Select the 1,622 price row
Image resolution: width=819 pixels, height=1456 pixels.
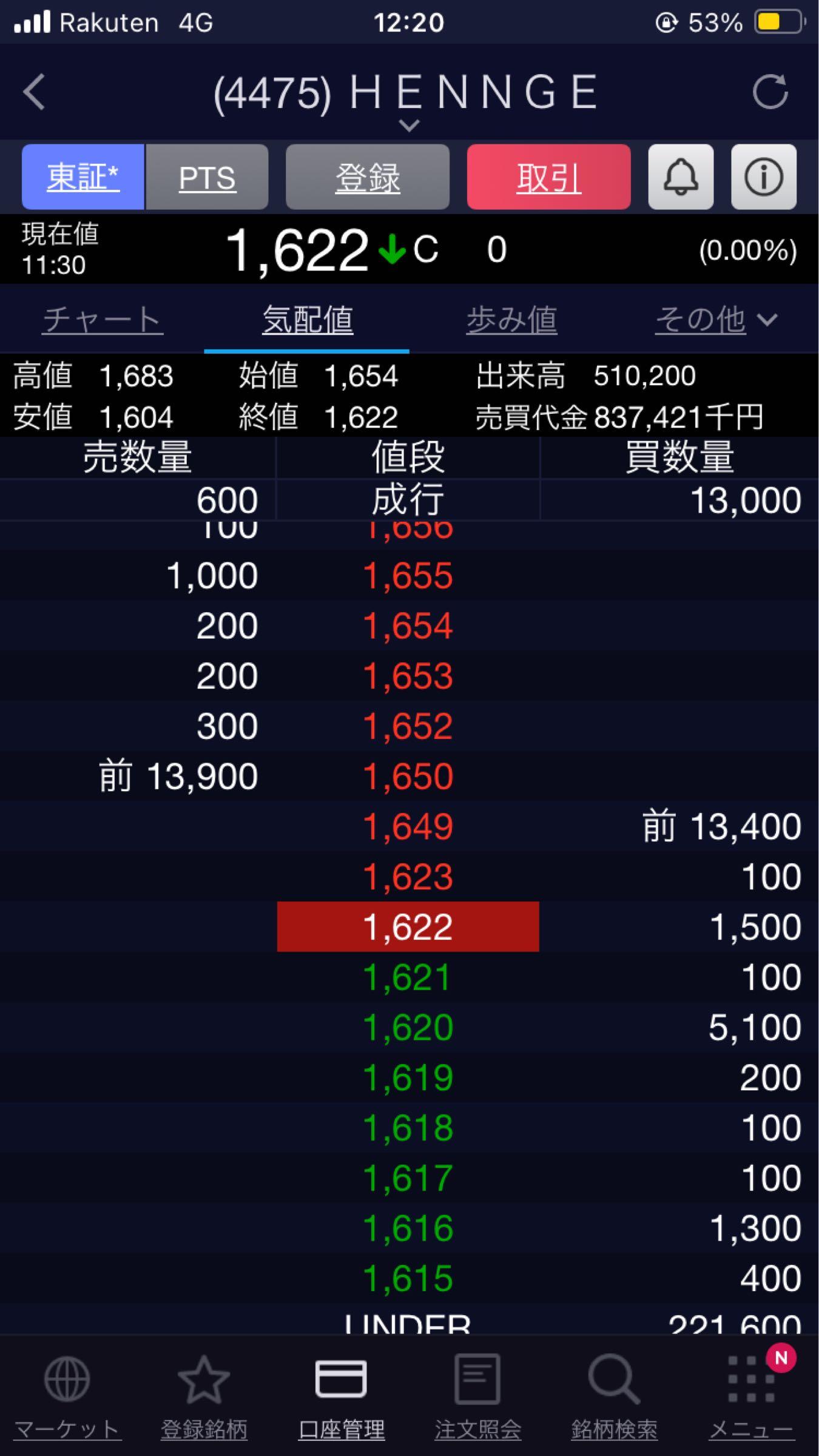point(408,927)
